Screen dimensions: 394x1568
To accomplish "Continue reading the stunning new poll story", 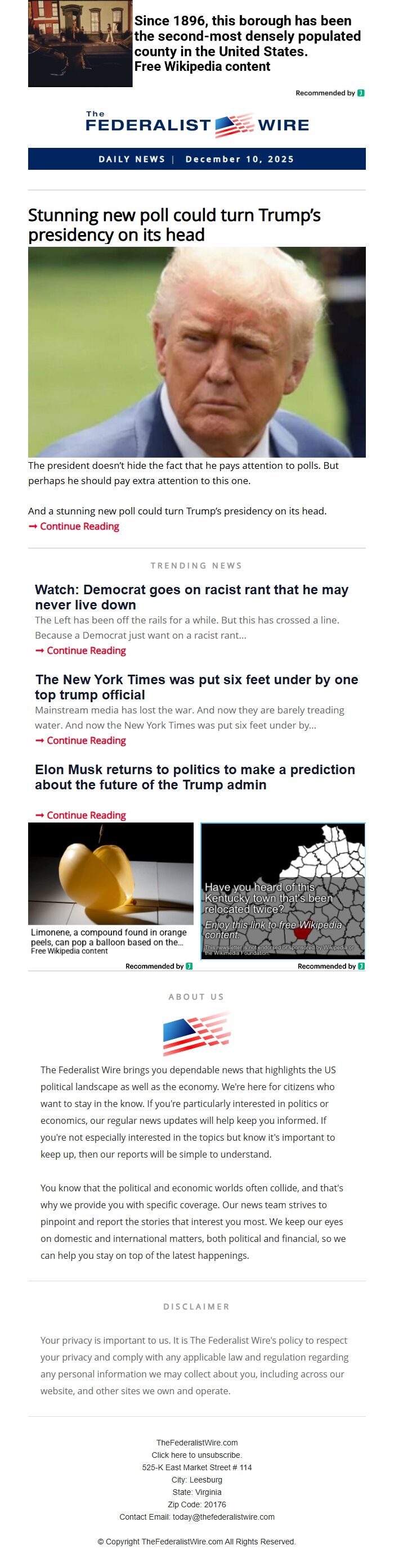I will click(79, 527).
